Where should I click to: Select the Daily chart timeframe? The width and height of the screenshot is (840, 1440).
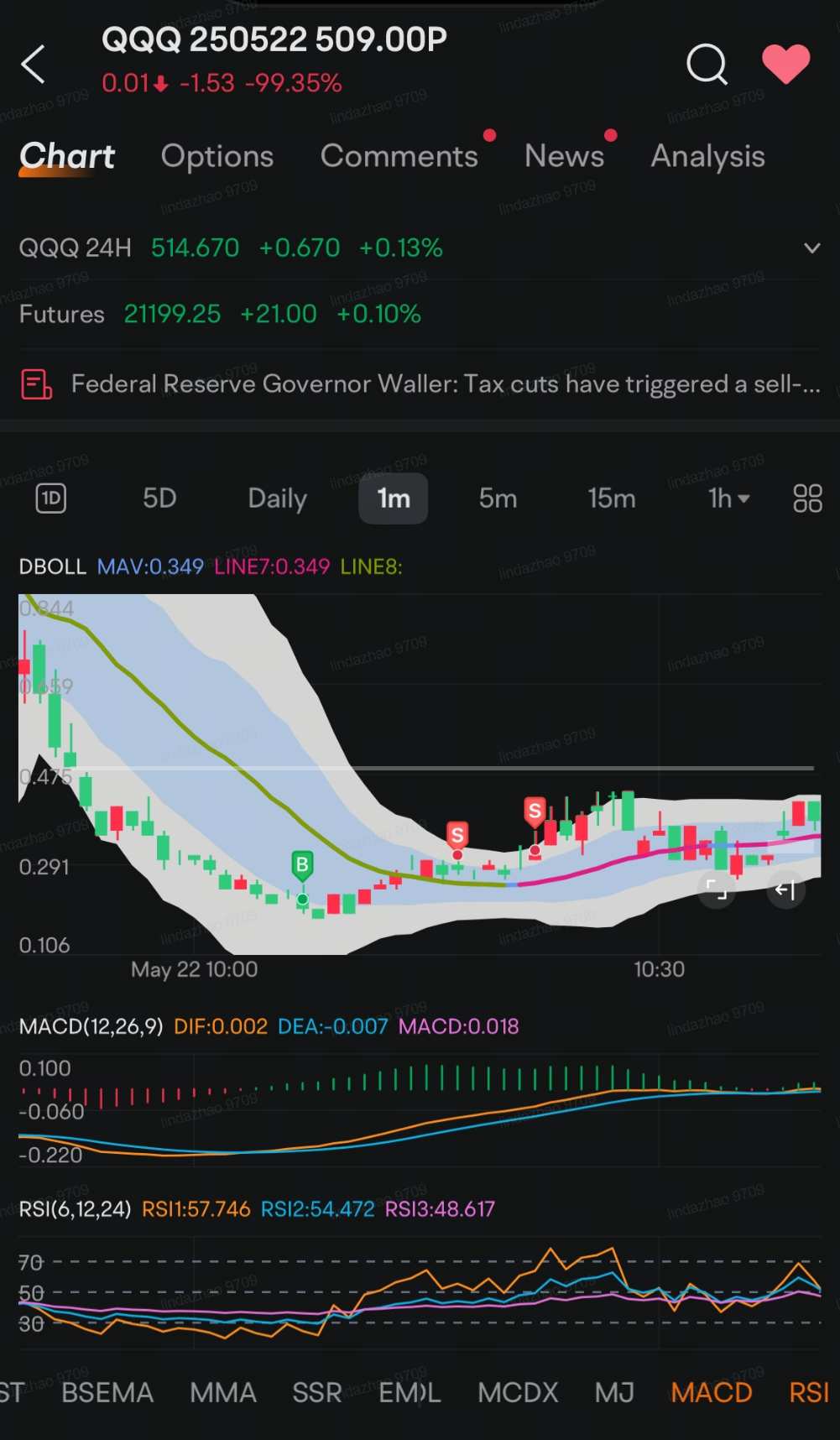(277, 498)
